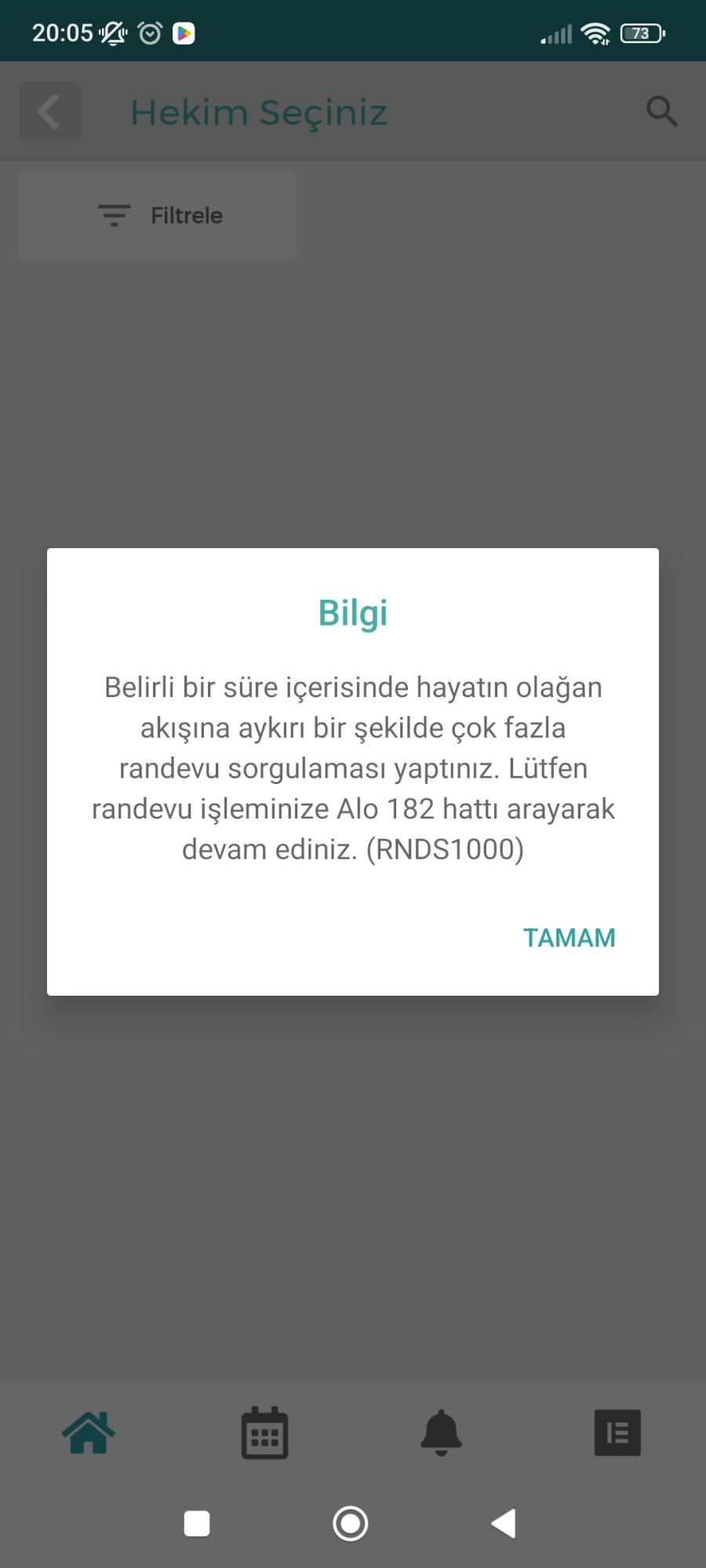
Task: Tap the Bilgi dialog title
Action: [353, 614]
